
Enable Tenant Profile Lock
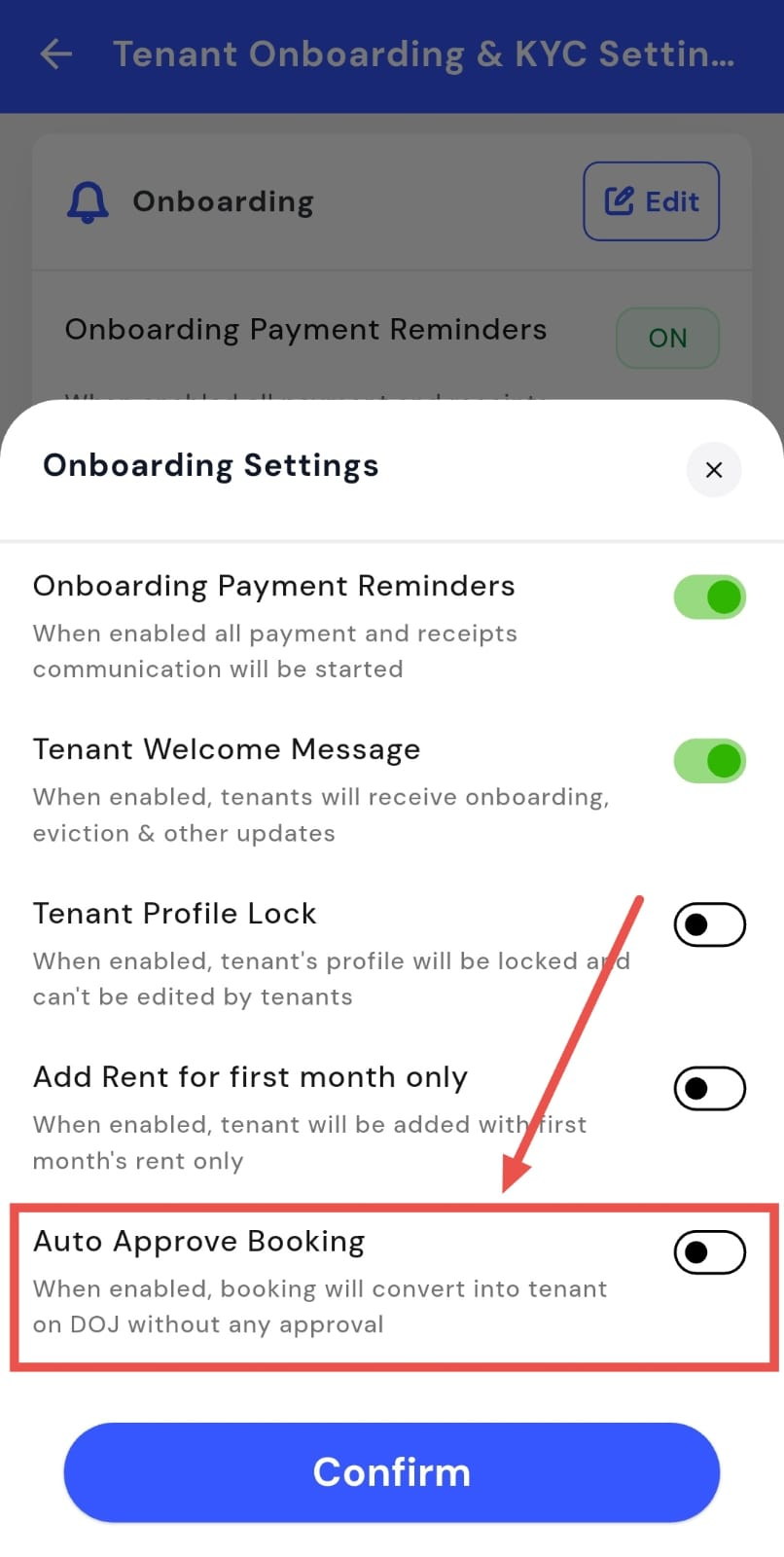click(709, 923)
